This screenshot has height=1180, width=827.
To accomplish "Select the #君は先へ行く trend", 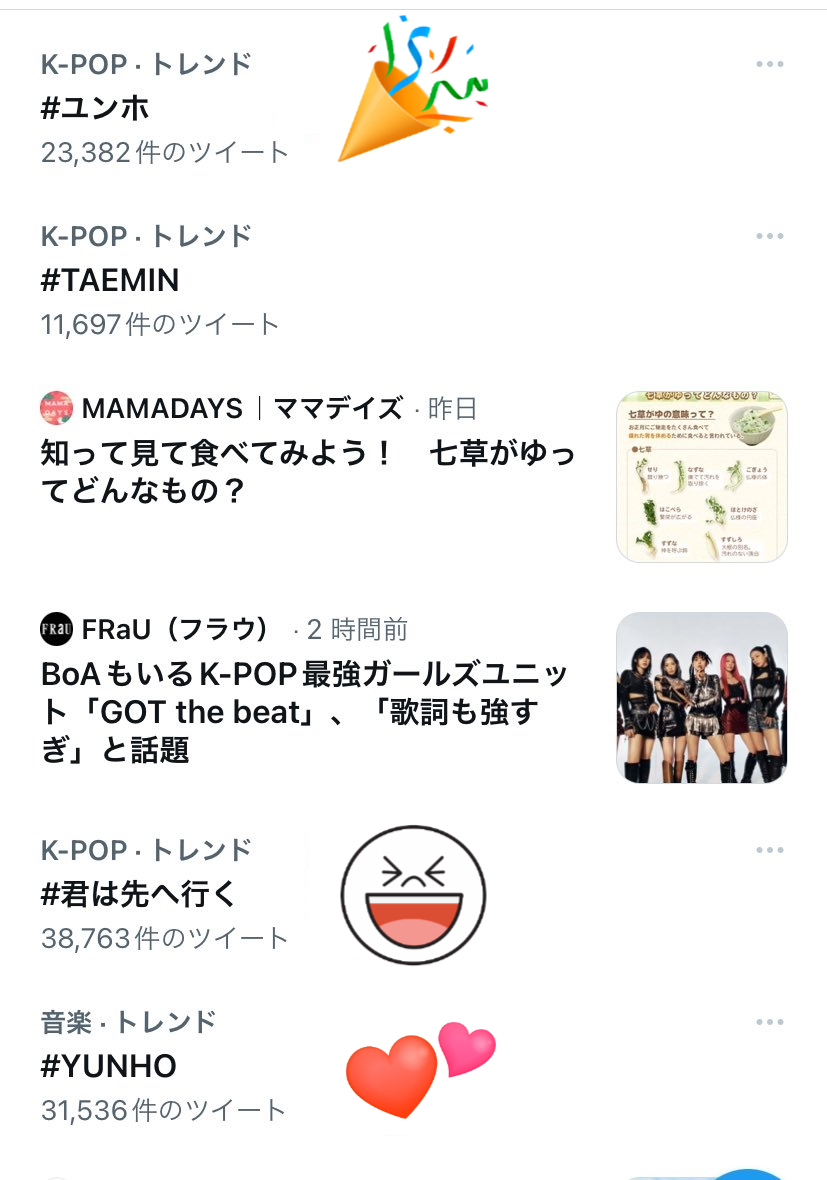I will pyautogui.click(x=139, y=894).
